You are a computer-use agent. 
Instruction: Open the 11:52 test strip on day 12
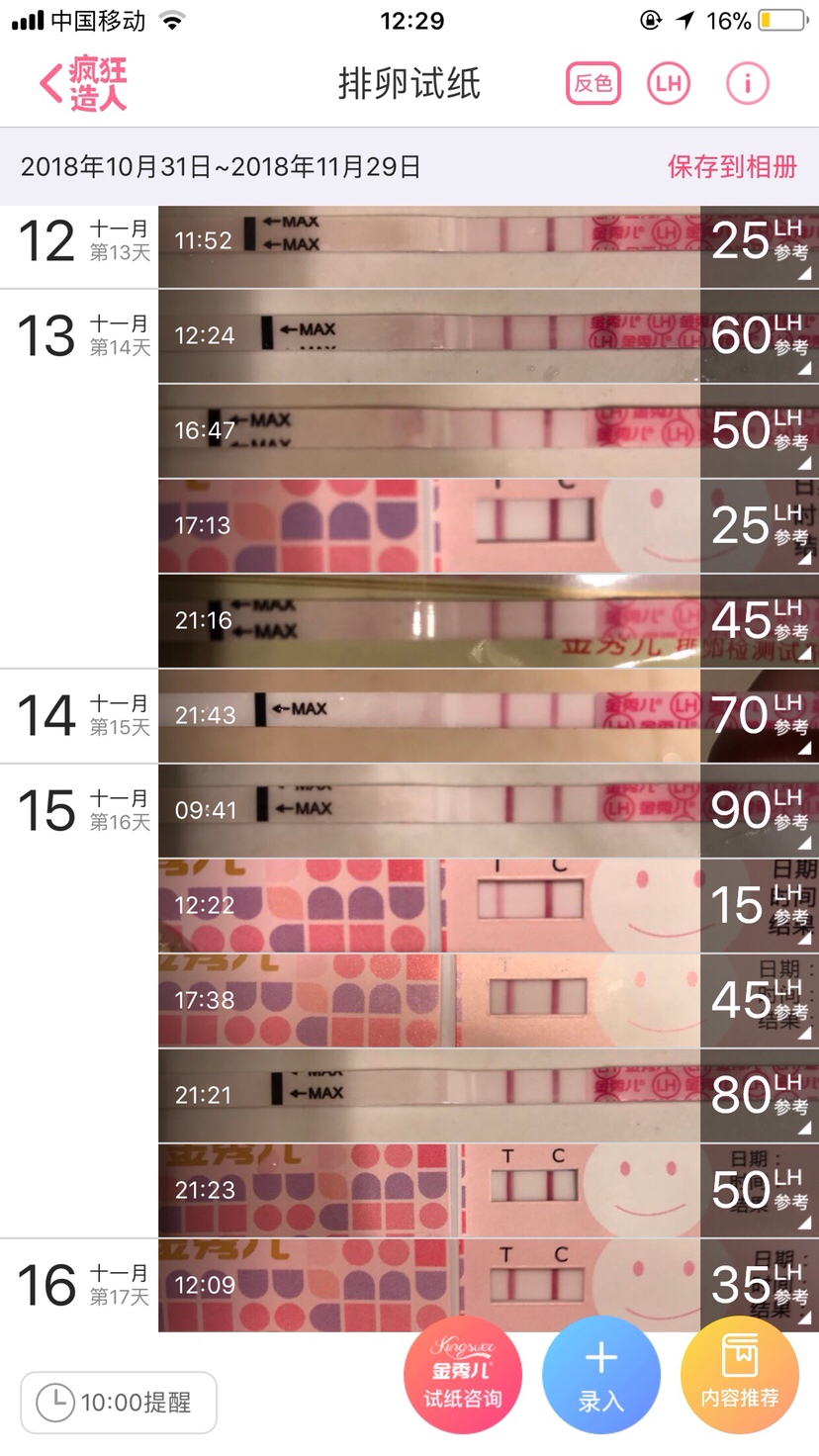click(x=429, y=240)
